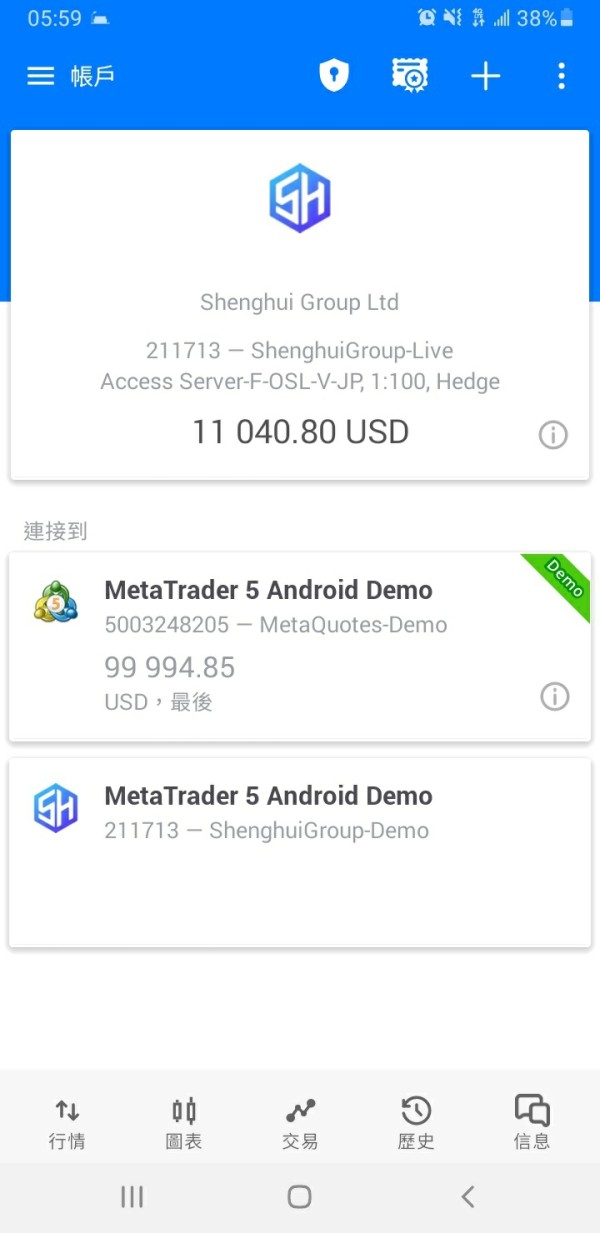Open the hamburger drawer menu

pyautogui.click(x=40, y=76)
